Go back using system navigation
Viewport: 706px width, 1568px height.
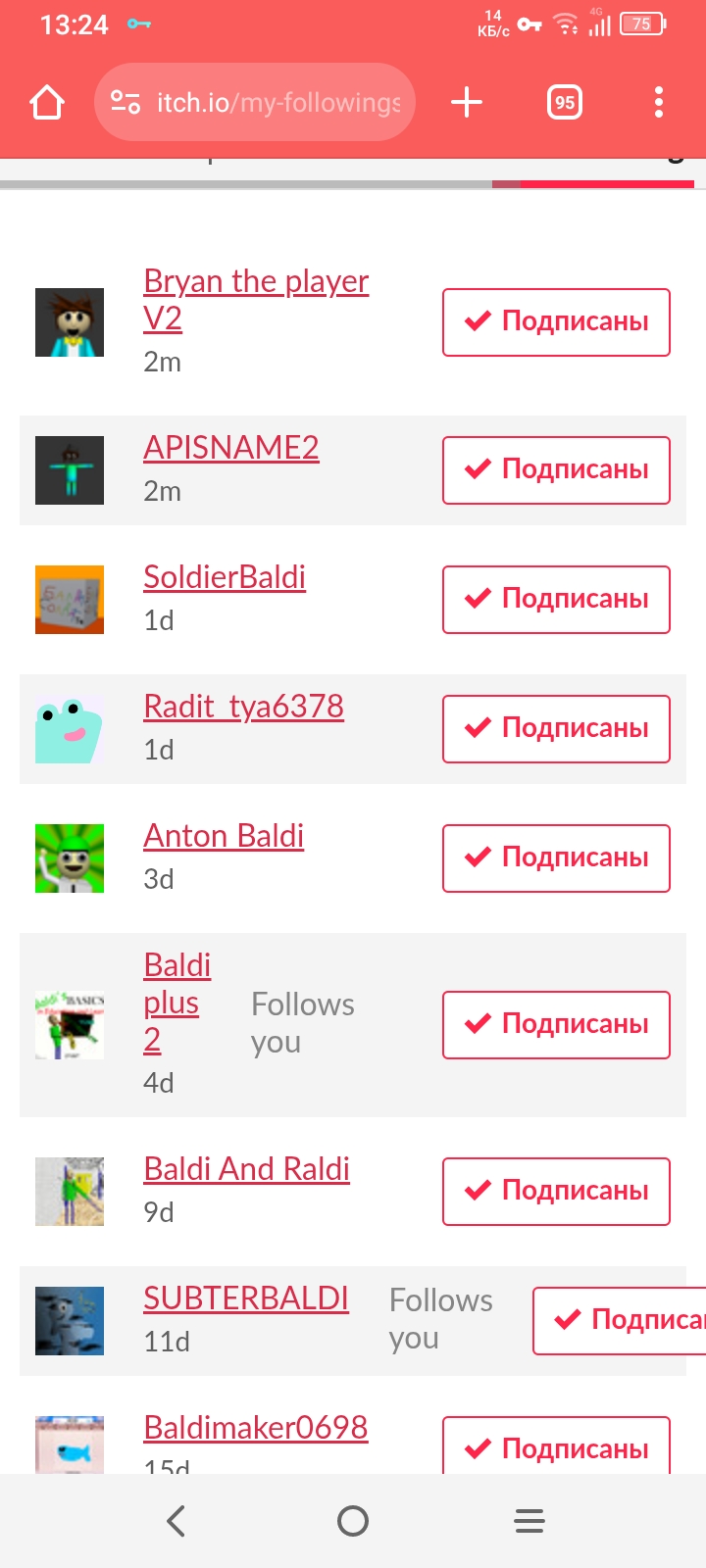pyautogui.click(x=176, y=1521)
